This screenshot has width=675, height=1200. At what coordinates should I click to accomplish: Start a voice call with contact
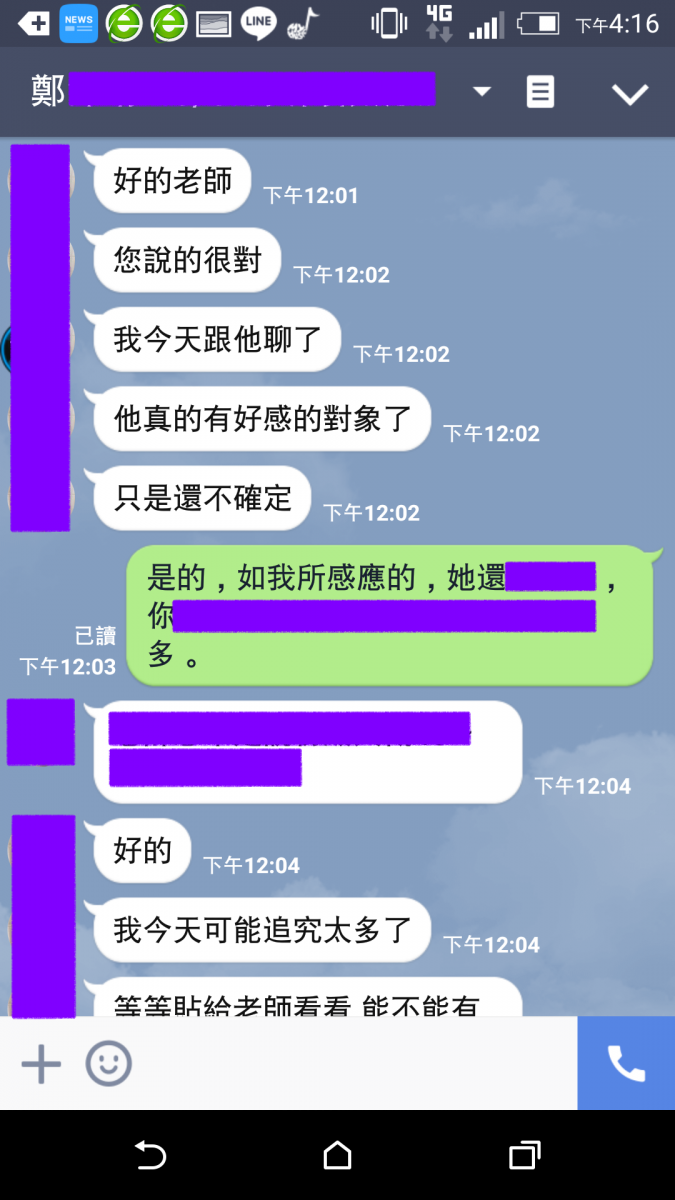coord(626,1064)
